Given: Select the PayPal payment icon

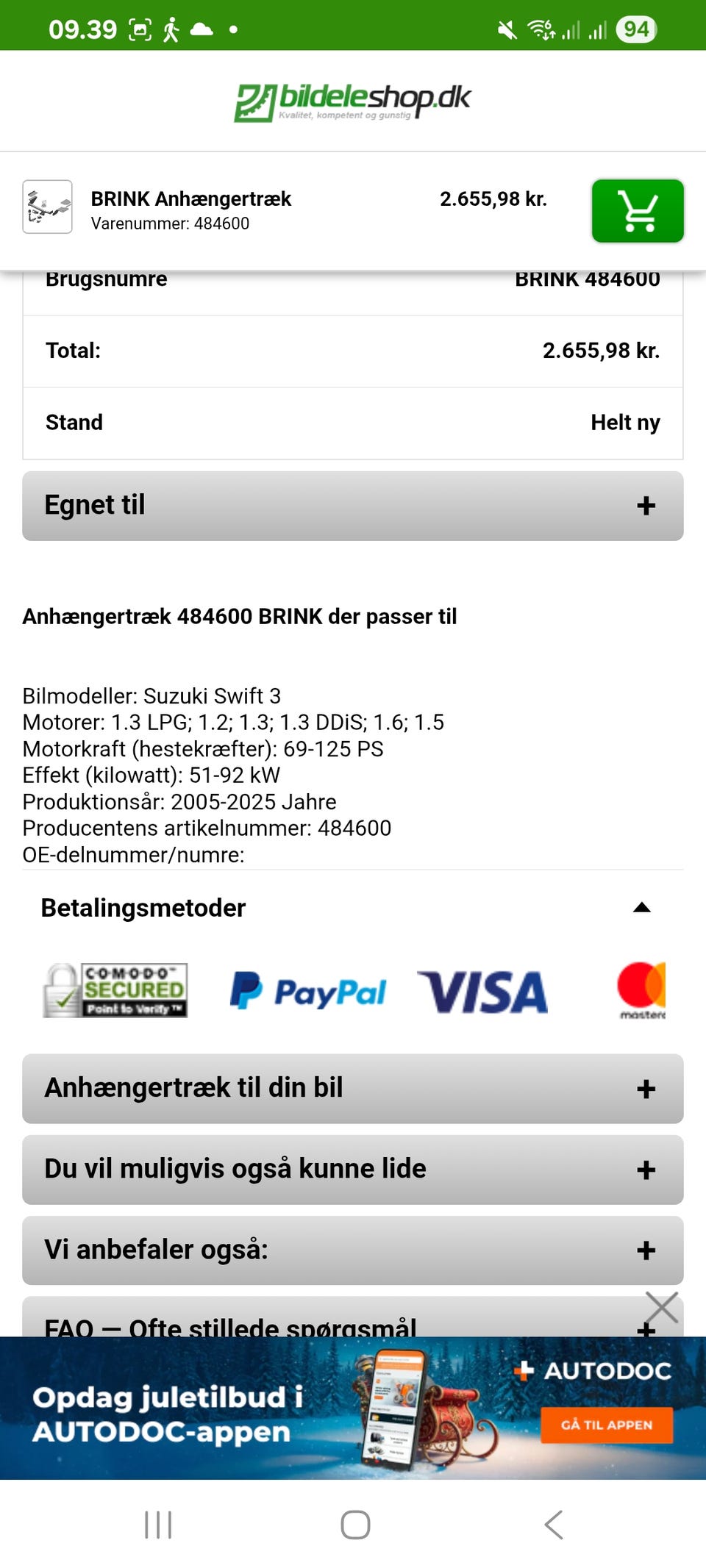Looking at the screenshot, I should tap(307, 991).
